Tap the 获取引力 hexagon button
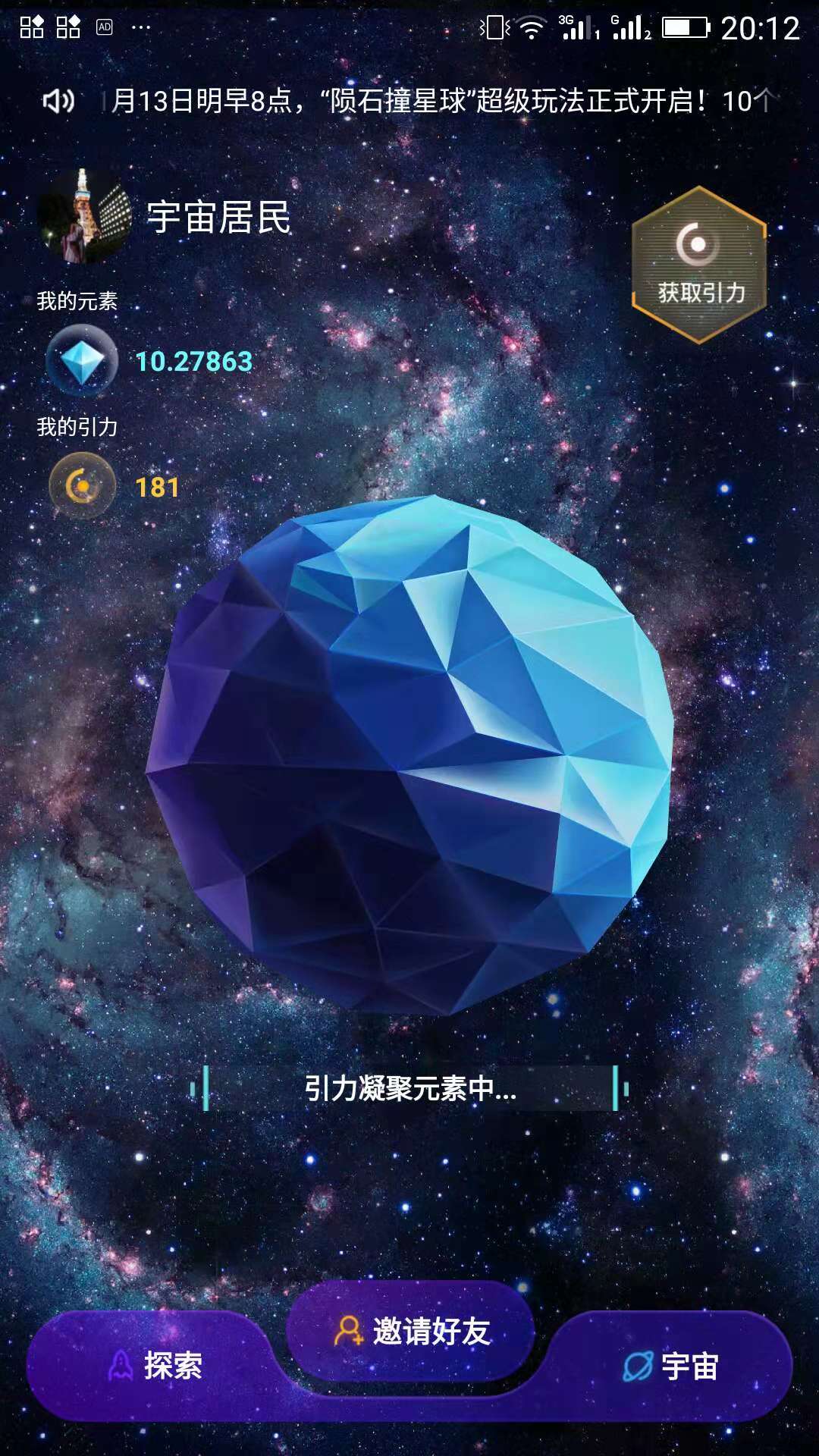The height and width of the screenshot is (1456, 819). pyautogui.click(x=699, y=265)
